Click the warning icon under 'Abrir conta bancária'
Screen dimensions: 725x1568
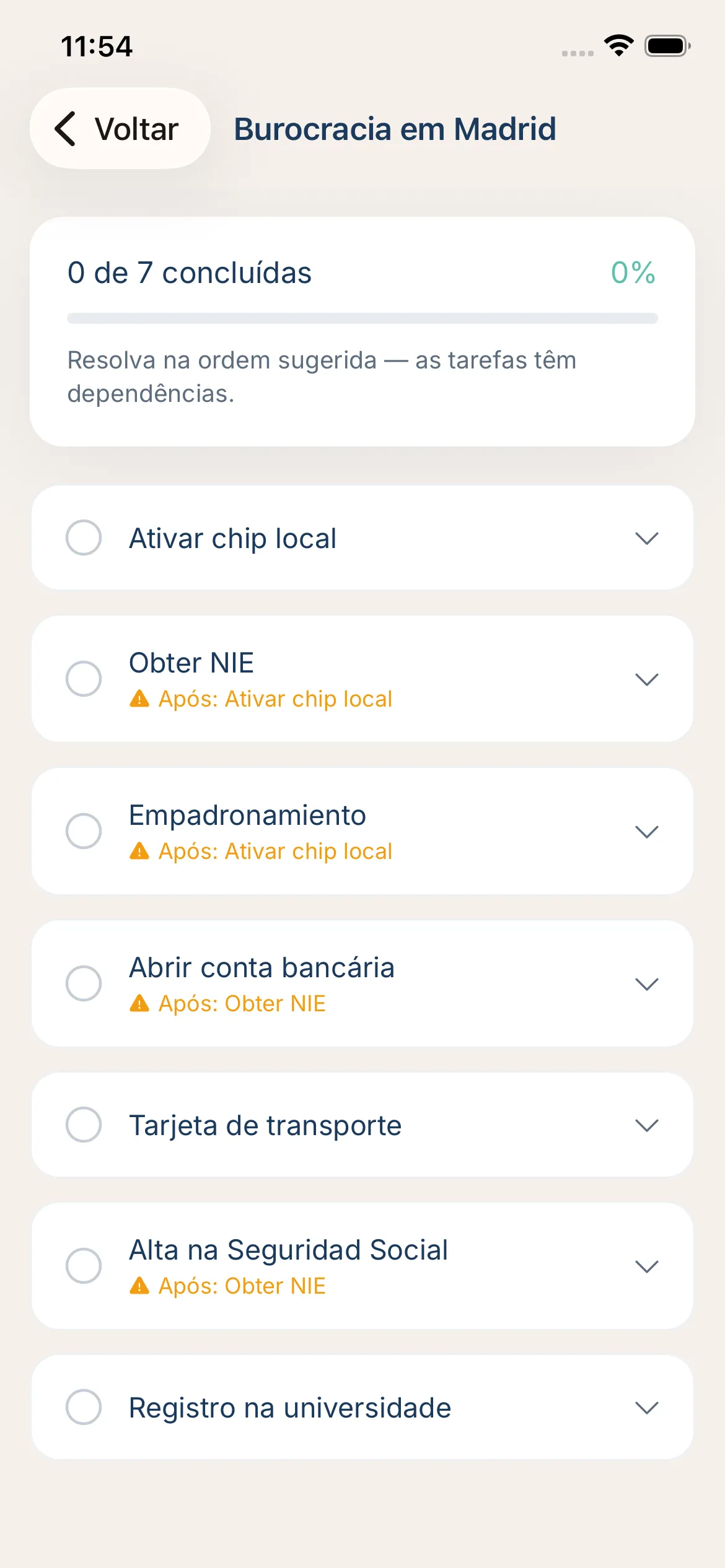point(141,1003)
